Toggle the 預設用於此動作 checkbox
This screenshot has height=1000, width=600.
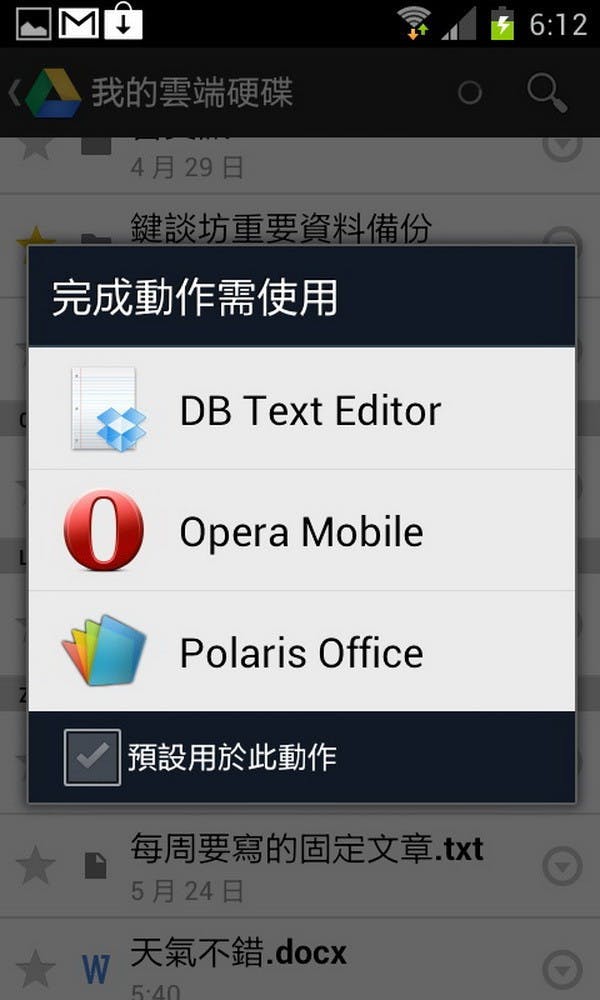pos(92,757)
